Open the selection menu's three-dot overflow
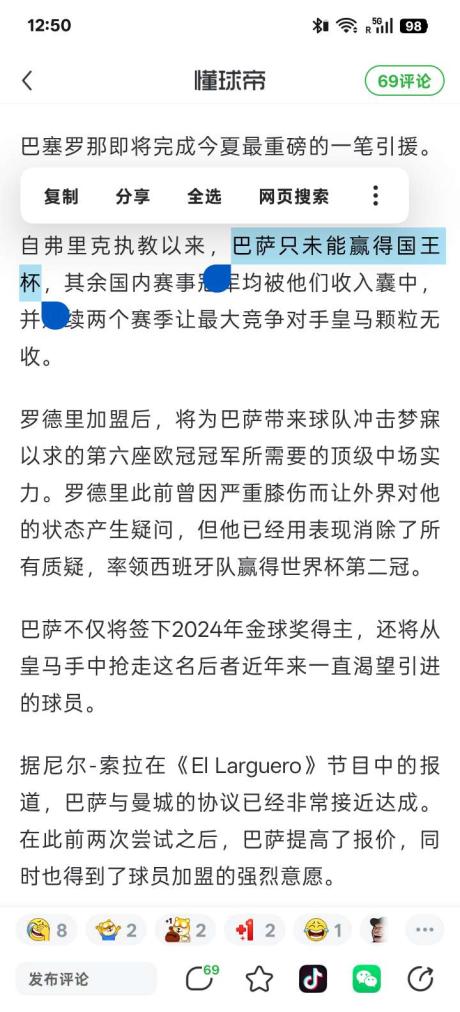The width and height of the screenshot is (460, 1012). pos(375,196)
